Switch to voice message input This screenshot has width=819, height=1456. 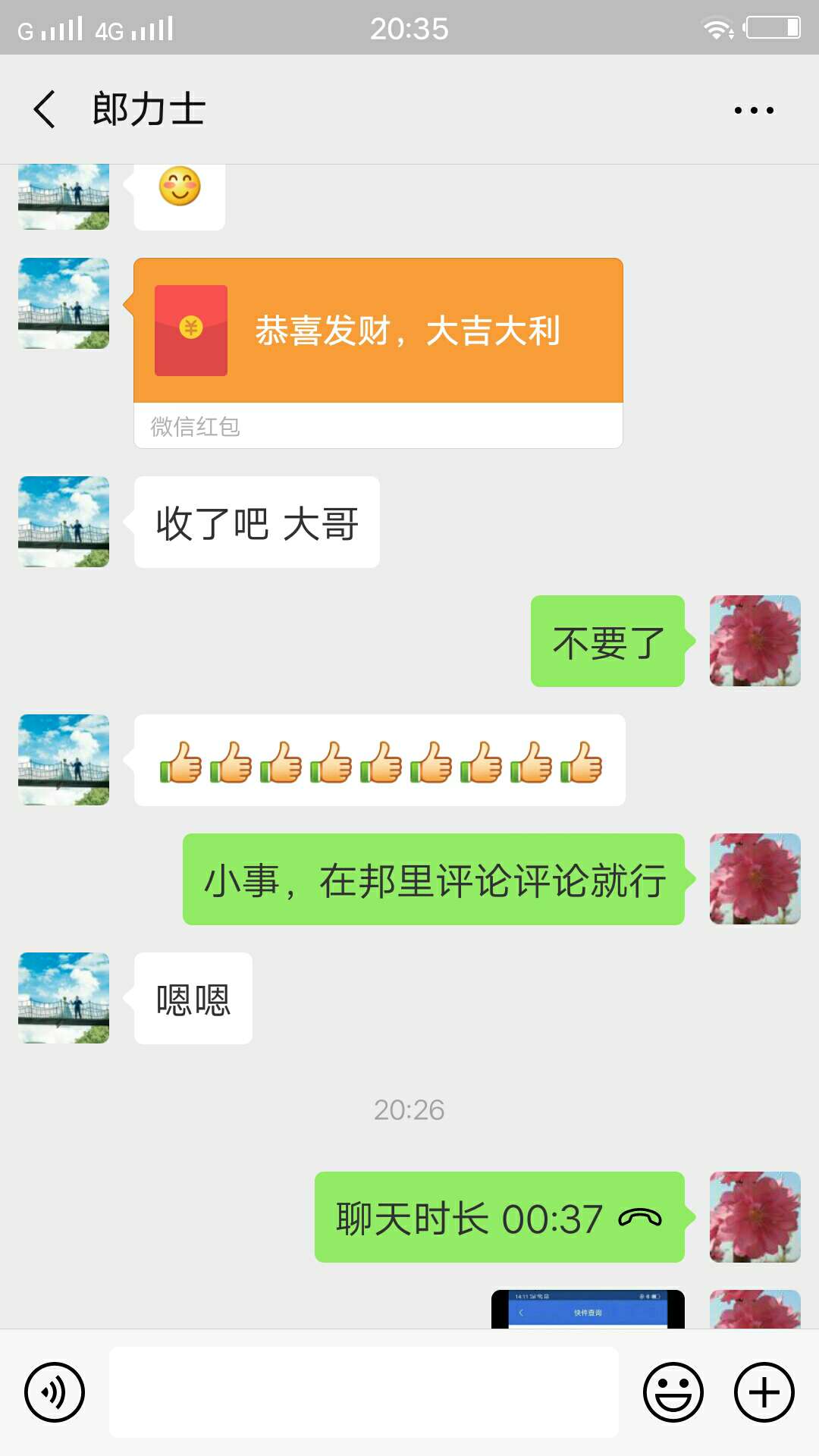pyautogui.click(x=55, y=1392)
